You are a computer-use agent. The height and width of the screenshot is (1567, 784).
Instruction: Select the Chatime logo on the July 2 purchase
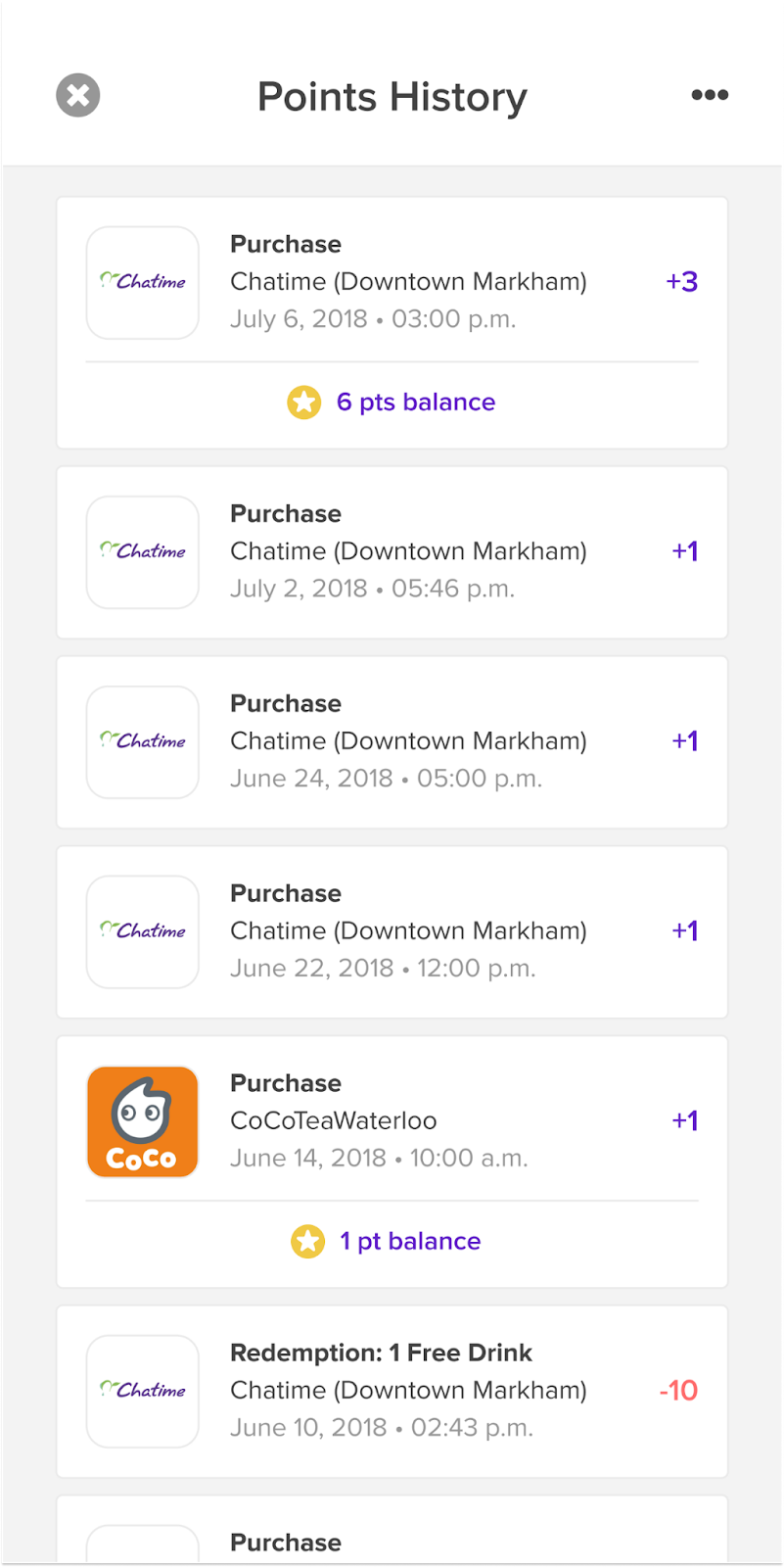tap(142, 551)
